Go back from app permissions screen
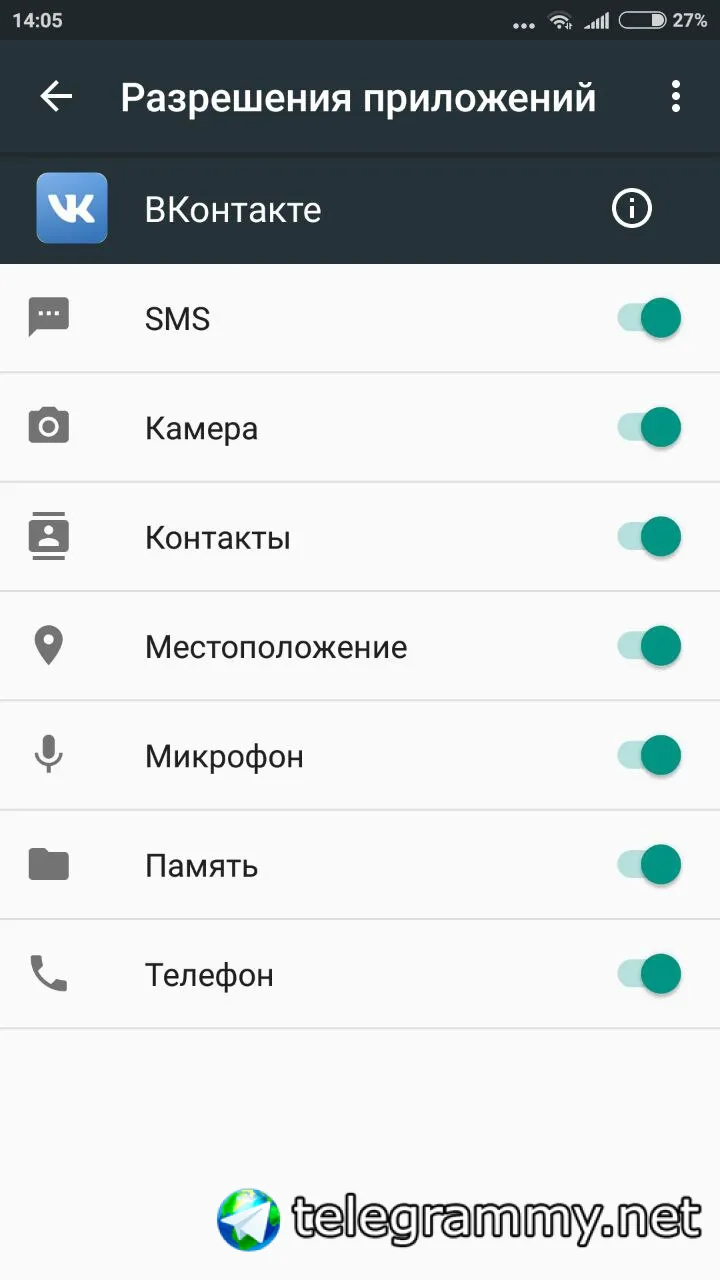Image resolution: width=720 pixels, height=1280 pixels. [57, 97]
